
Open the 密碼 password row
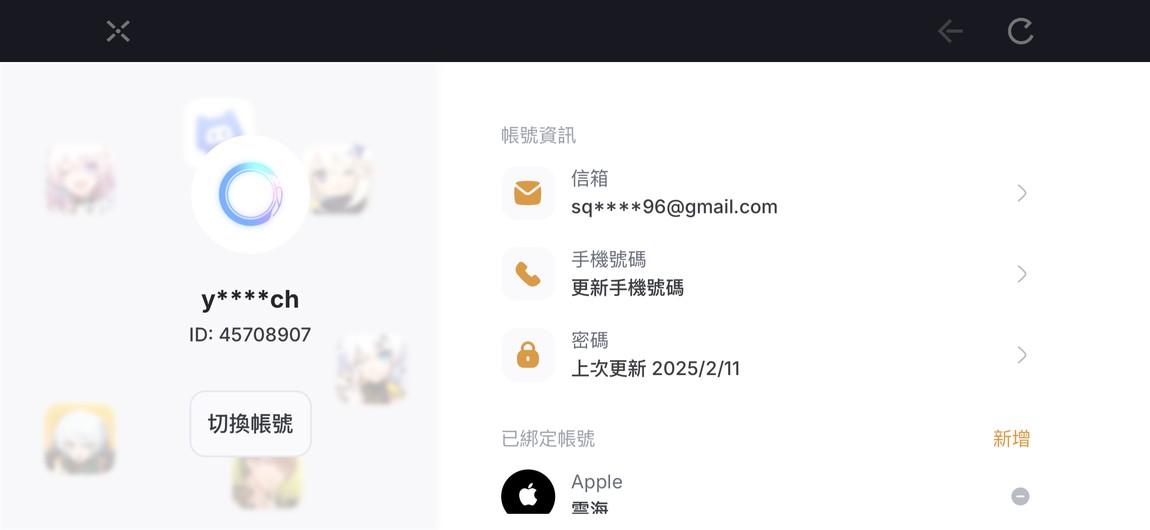point(765,355)
